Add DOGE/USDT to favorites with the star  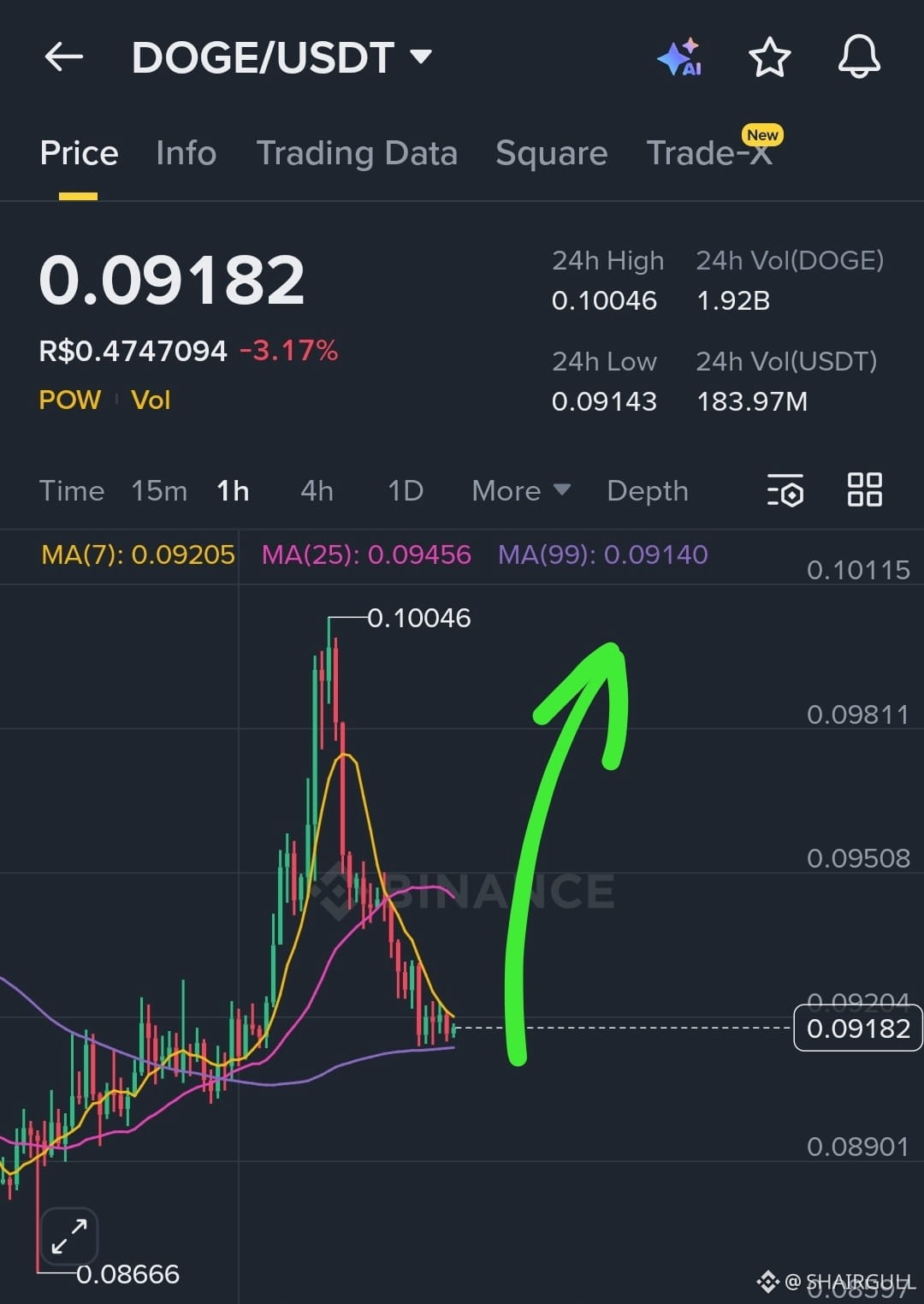point(769,57)
